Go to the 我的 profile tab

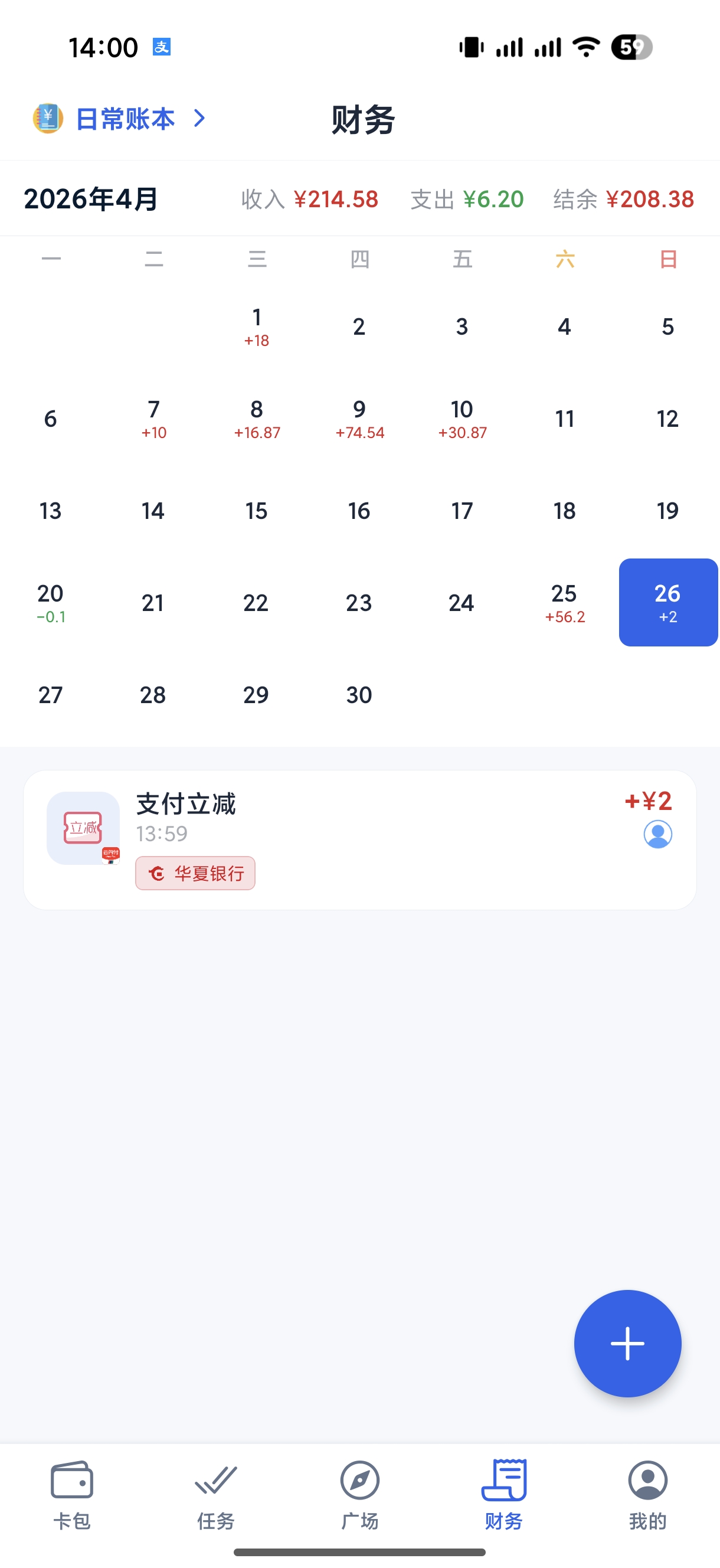coord(647,1494)
